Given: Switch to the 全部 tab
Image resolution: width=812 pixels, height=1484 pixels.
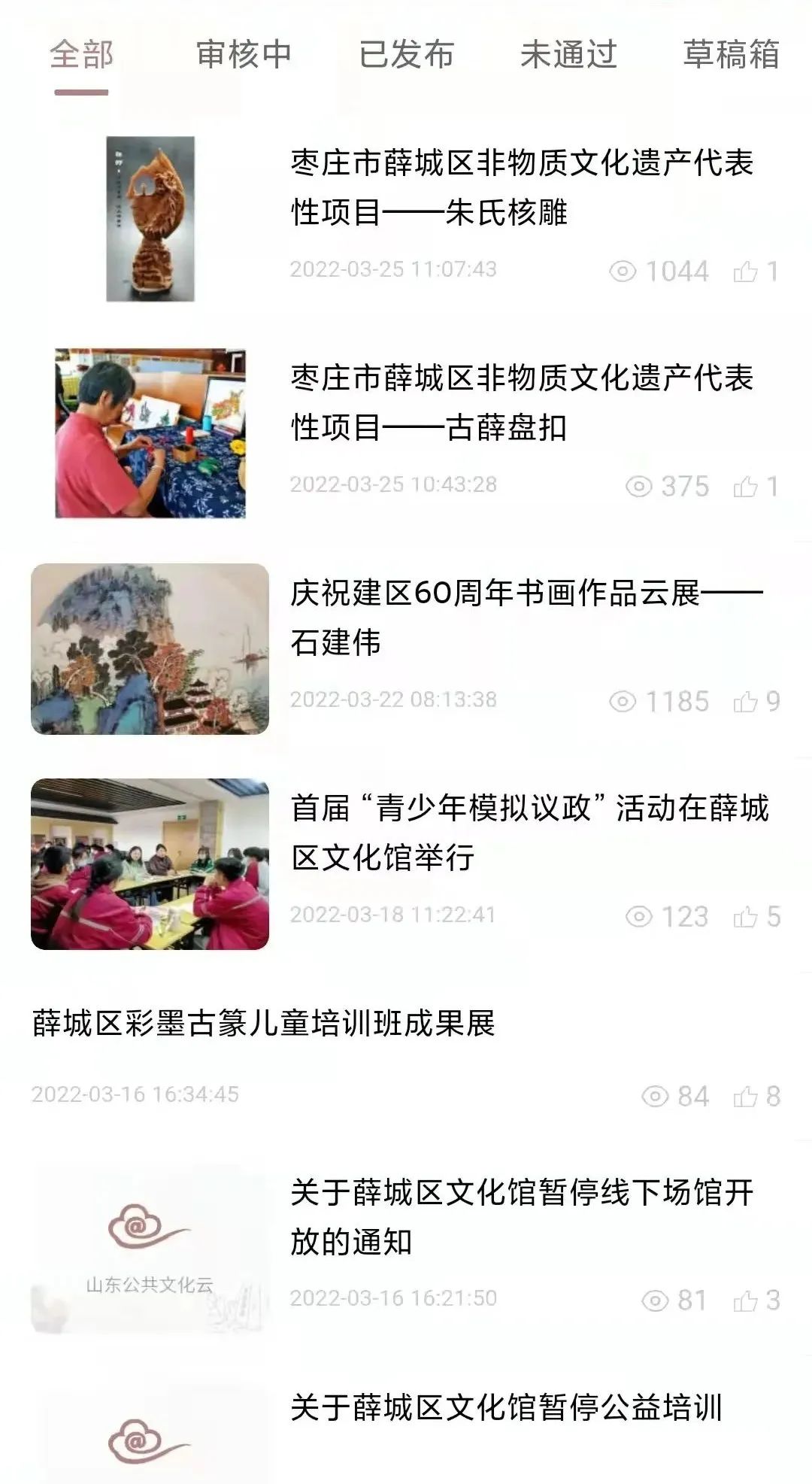Looking at the screenshot, I should pos(81,55).
